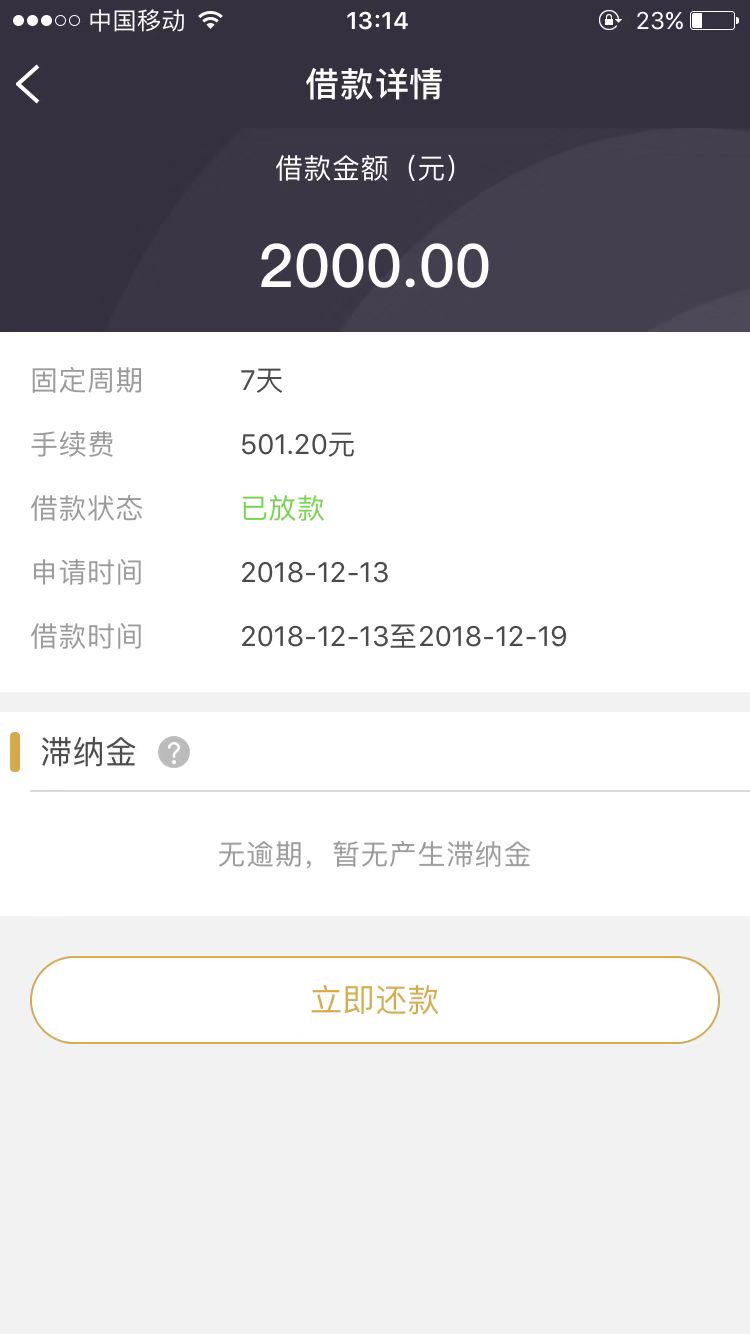Go back from the 借款详情 page
The image size is (750, 1334).
[28, 84]
